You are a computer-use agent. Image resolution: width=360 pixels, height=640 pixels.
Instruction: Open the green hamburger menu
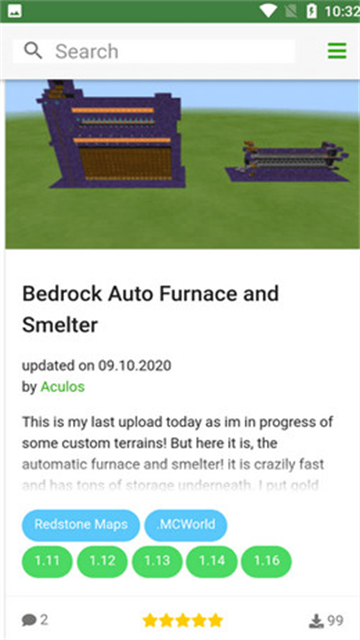(337, 51)
